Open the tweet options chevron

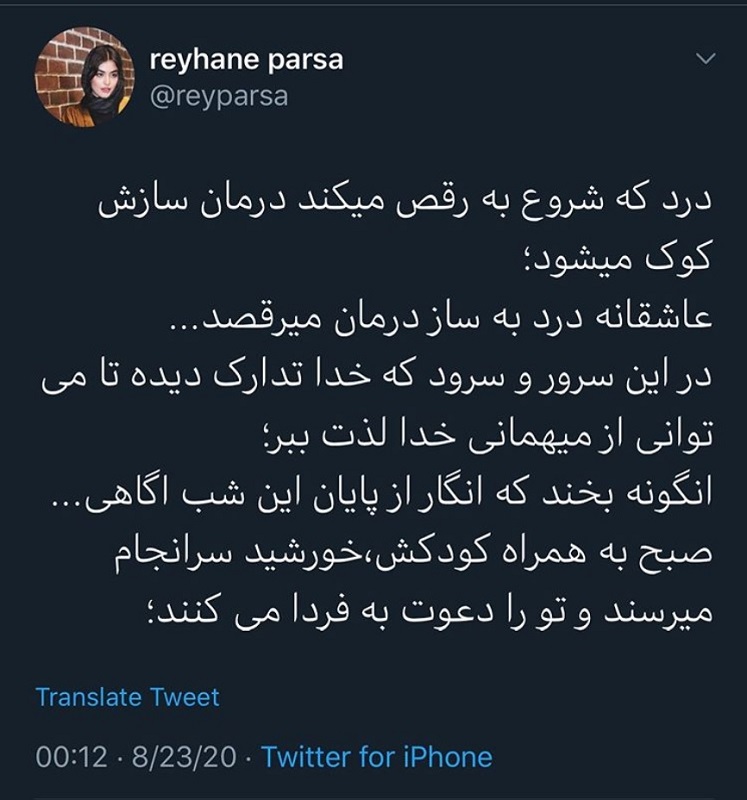point(705,60)
